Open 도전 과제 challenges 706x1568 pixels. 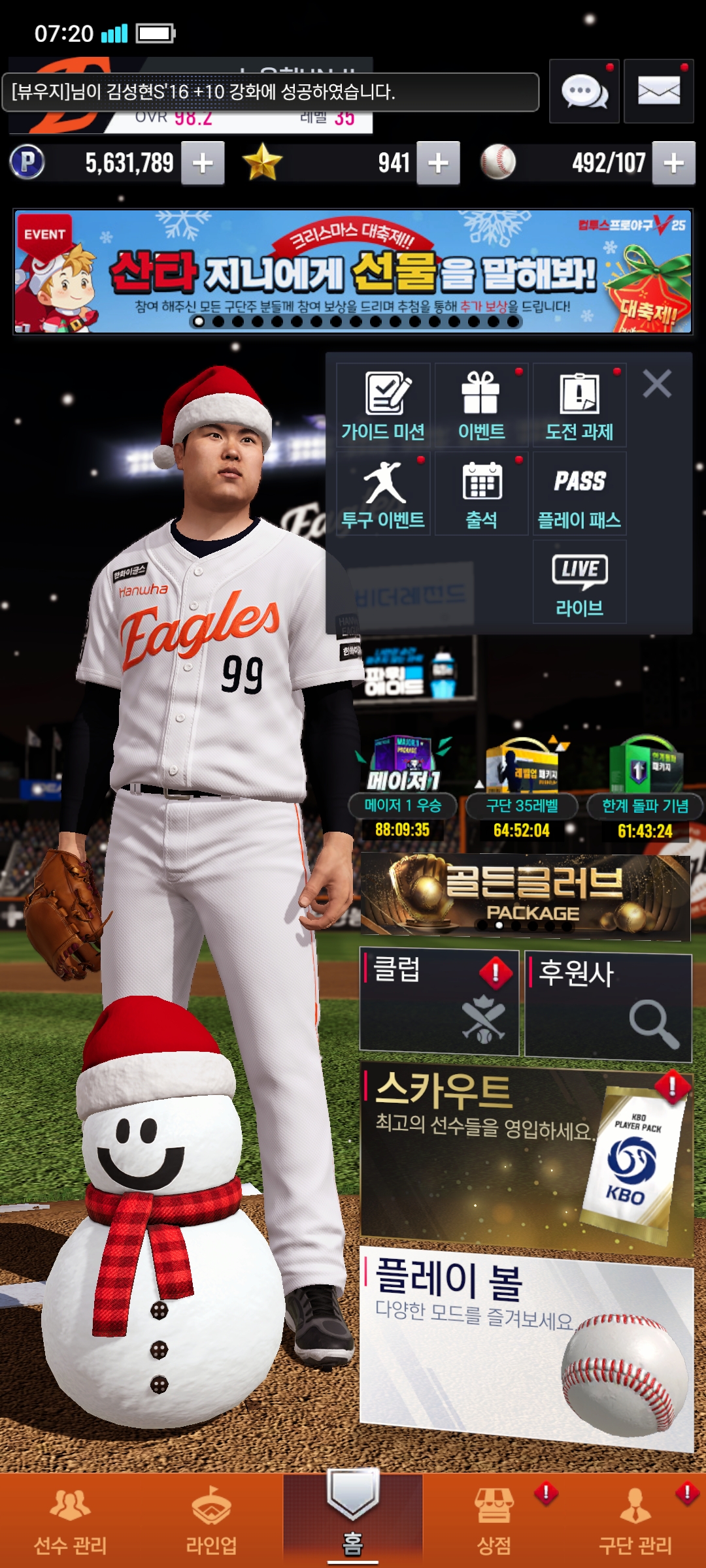tap(579, 406)
